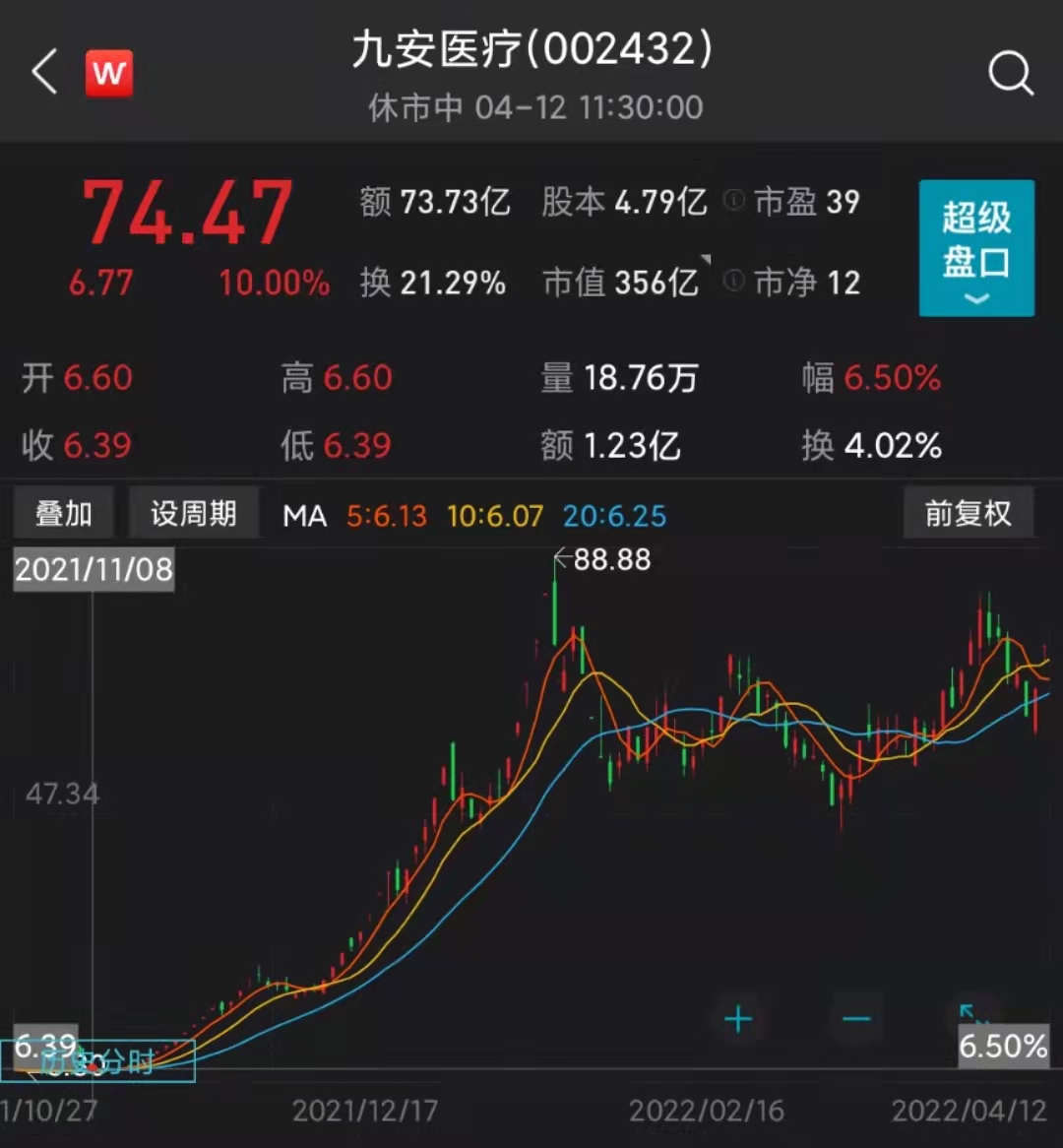Show info for 市盈 ratio
Screen dimensions: 1063x1148
(733, 201)
